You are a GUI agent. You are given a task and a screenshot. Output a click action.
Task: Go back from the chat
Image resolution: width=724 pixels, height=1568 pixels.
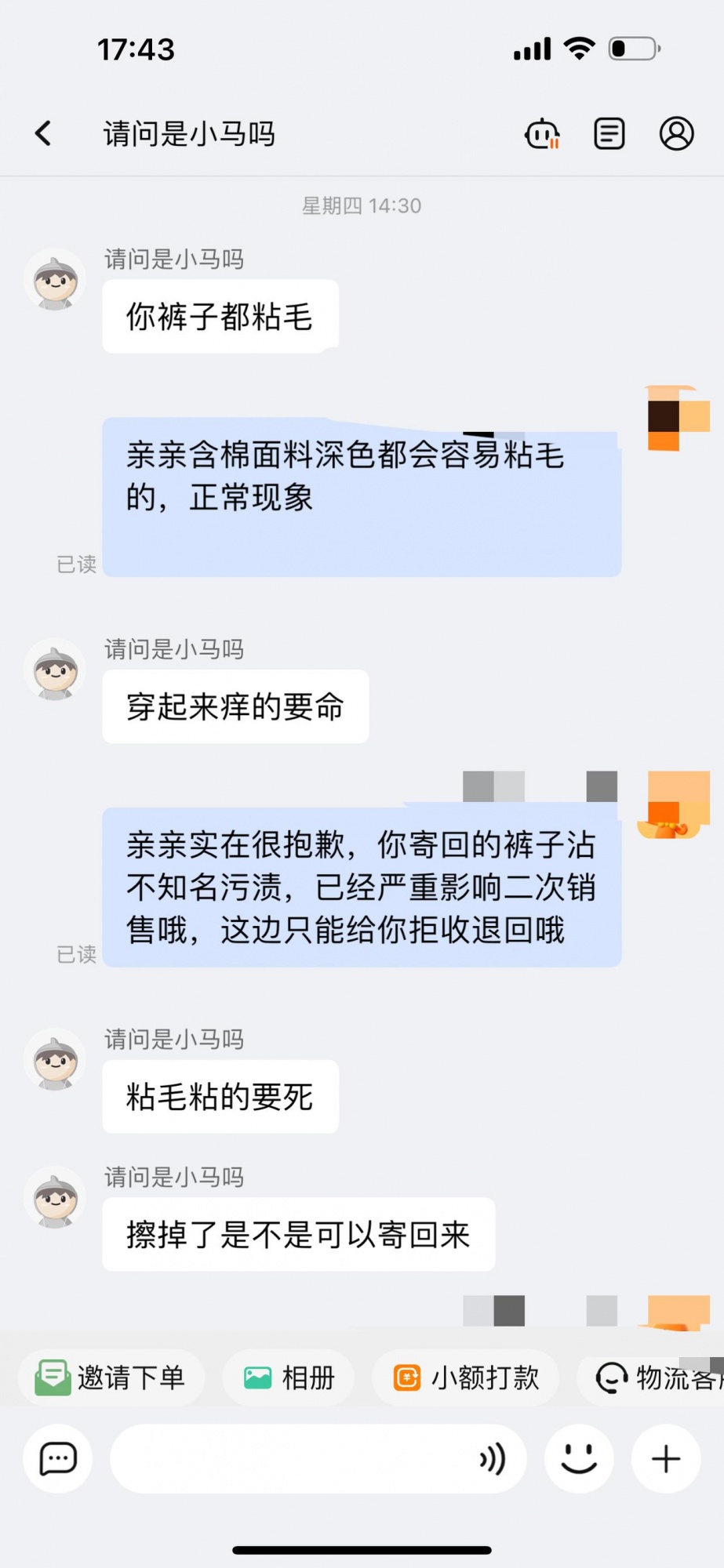44,133
